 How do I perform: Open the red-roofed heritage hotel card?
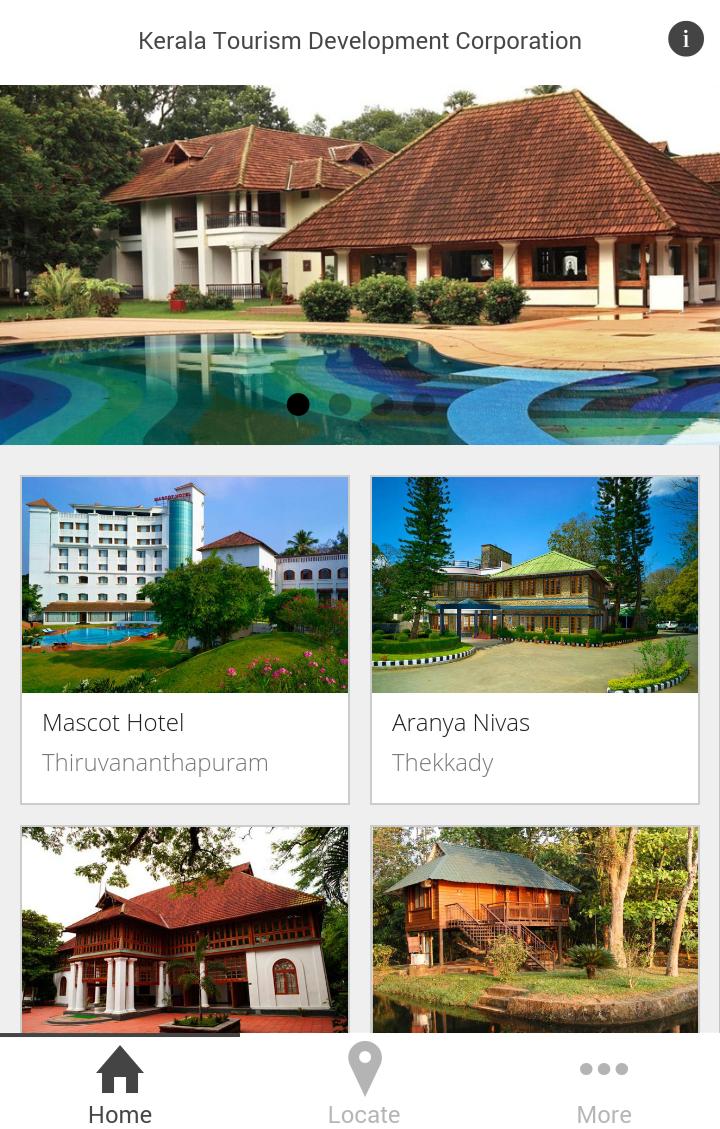[185, 930]
